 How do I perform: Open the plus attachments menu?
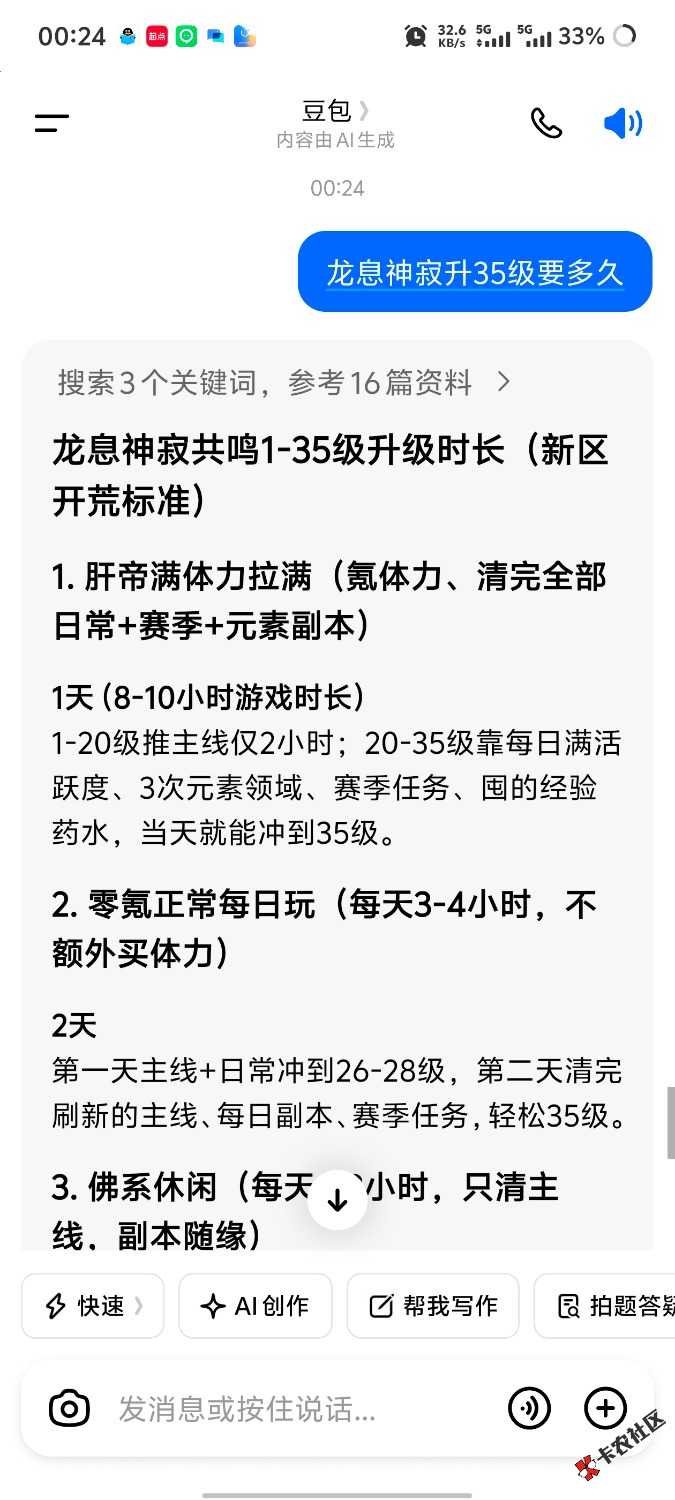coord(605,1409)
